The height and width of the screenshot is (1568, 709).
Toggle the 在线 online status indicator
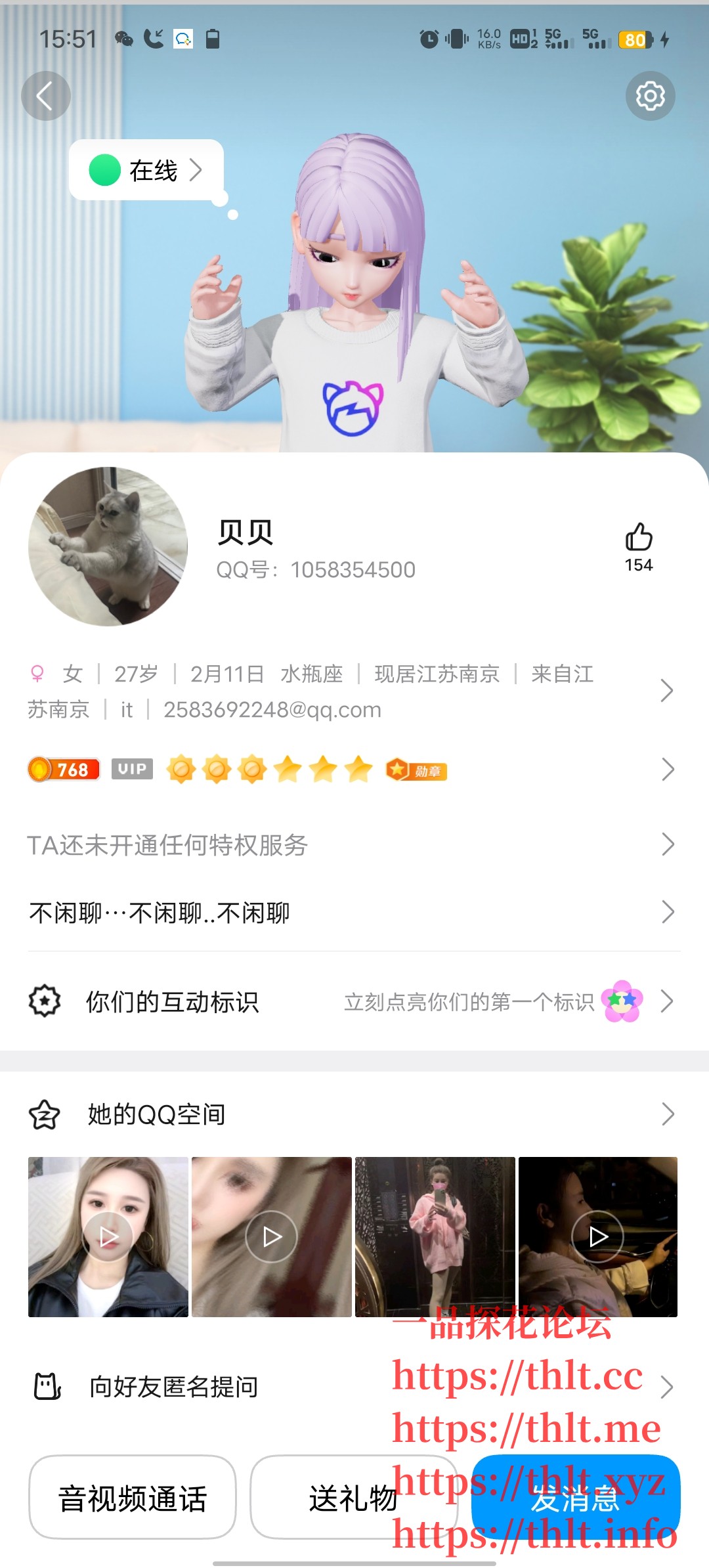tap(104, 169)
